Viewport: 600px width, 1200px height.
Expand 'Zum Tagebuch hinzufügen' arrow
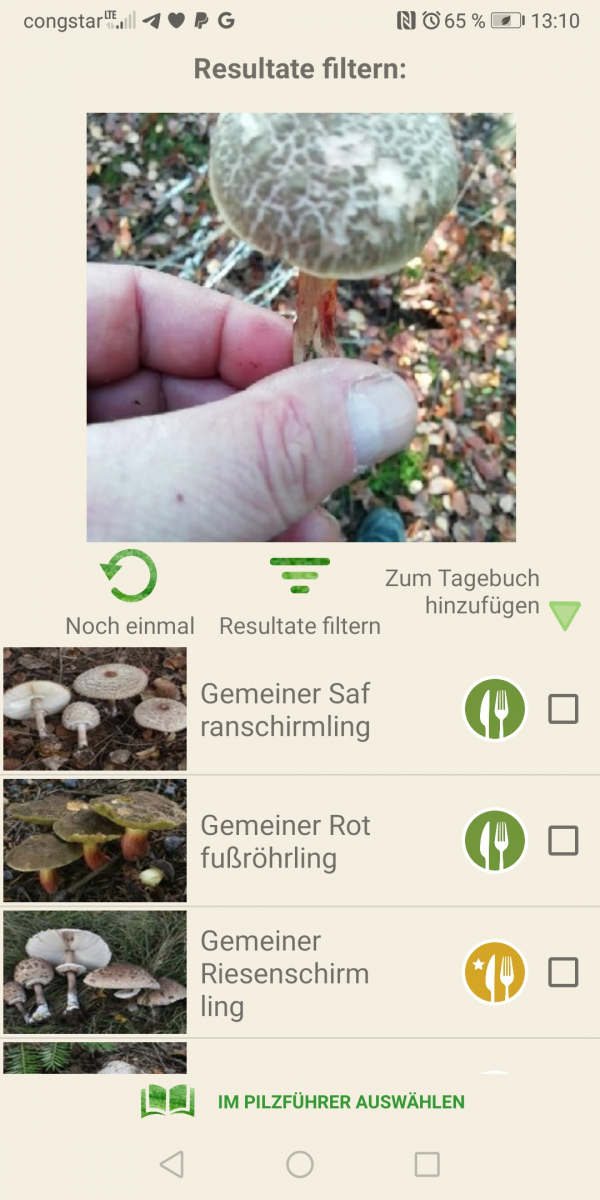[x=565, y=615]
